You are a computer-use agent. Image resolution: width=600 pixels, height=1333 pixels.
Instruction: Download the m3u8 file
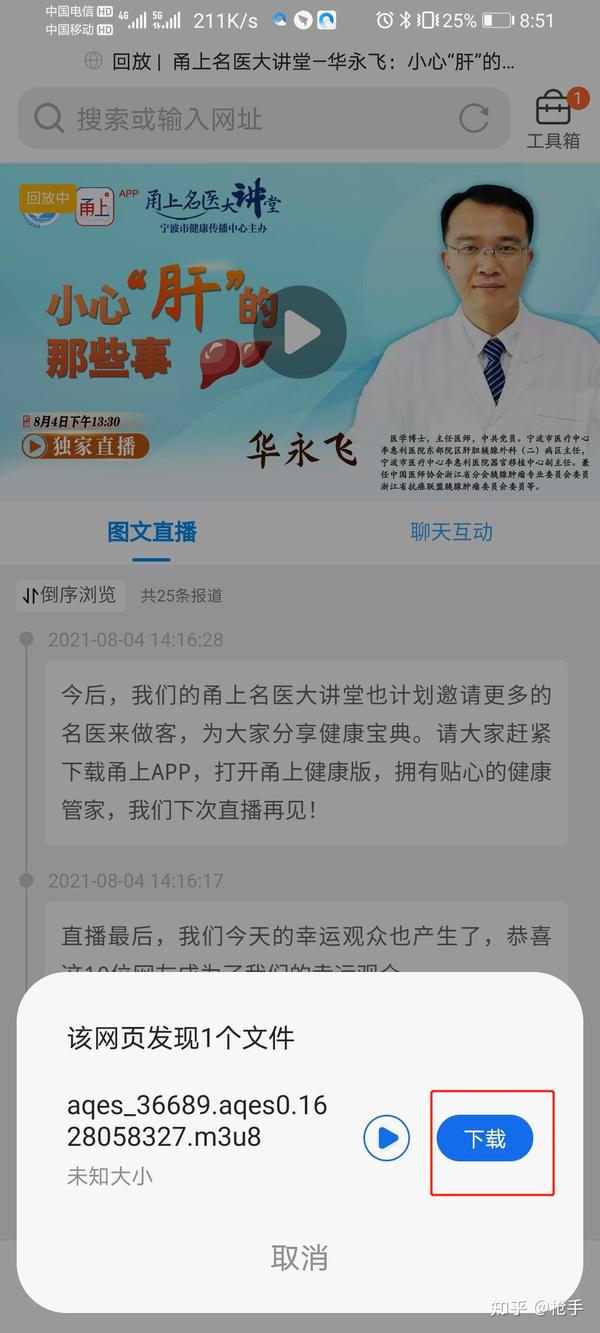pyautogui.click(x=485, y=1138)
